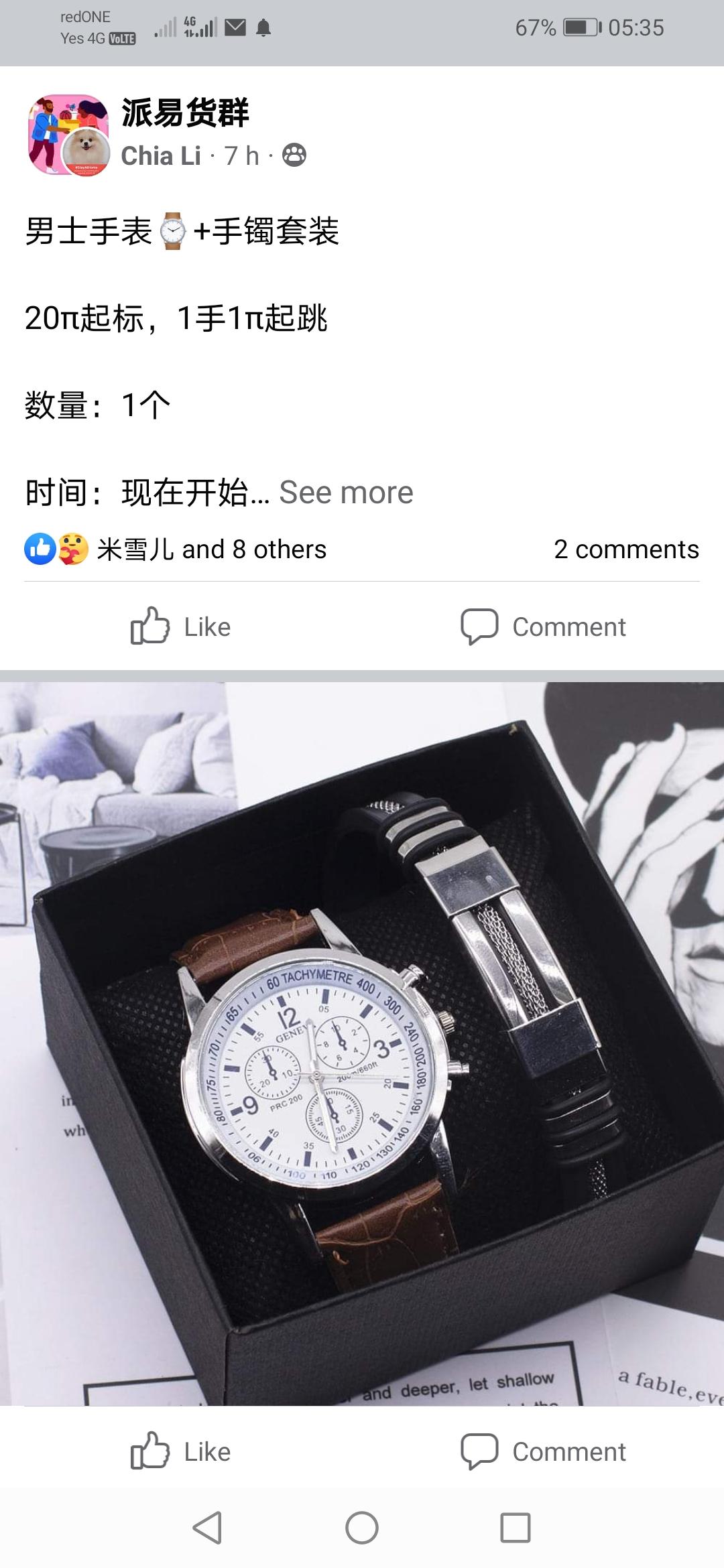Open the 派易货群 group page
Viewport: 724px width, 1568px height.
click(185, 113)
